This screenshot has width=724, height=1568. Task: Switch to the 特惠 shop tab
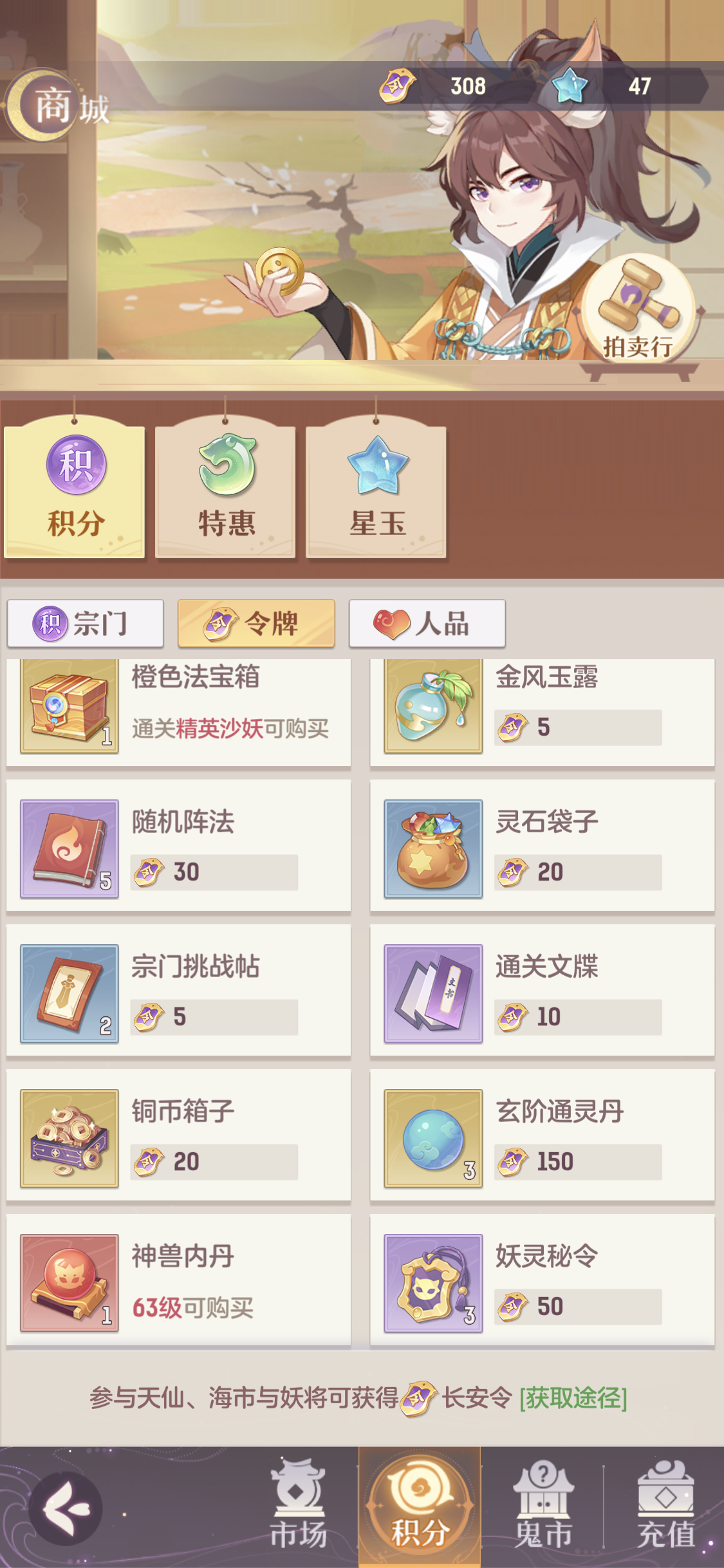(x=225, y=489)
